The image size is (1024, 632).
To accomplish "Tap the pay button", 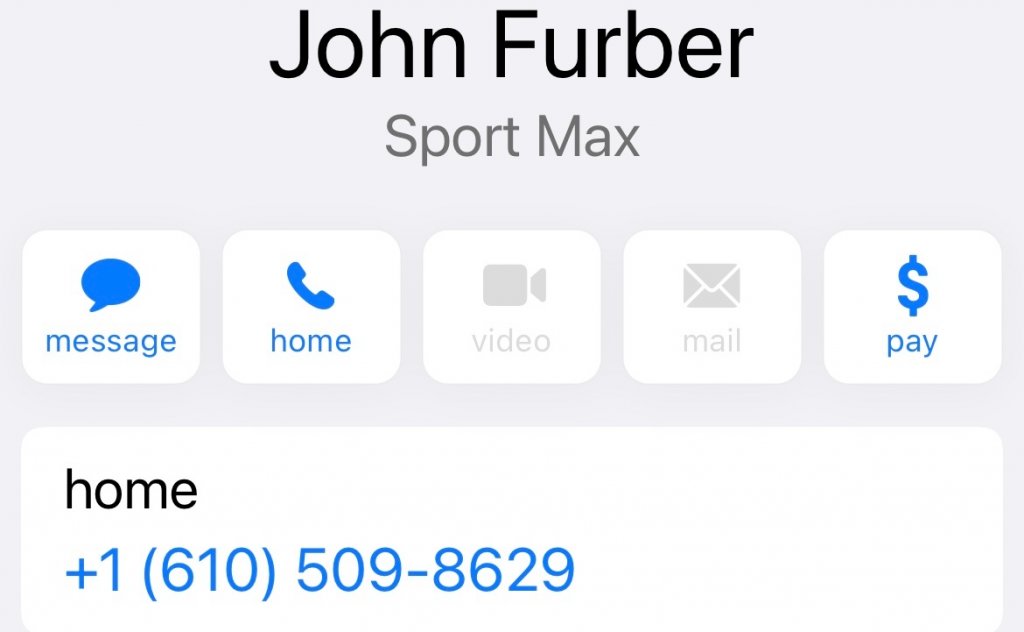I will [911, 306].
